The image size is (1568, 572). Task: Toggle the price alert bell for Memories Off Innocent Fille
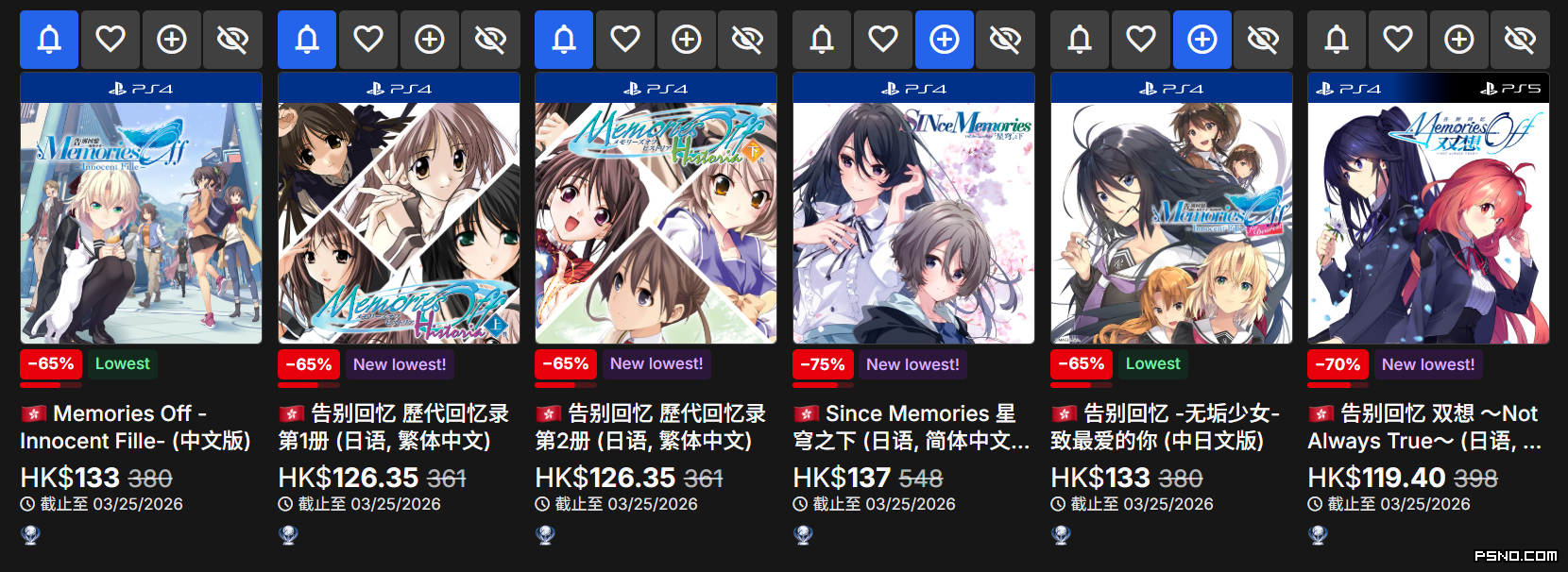pos(49,40)
